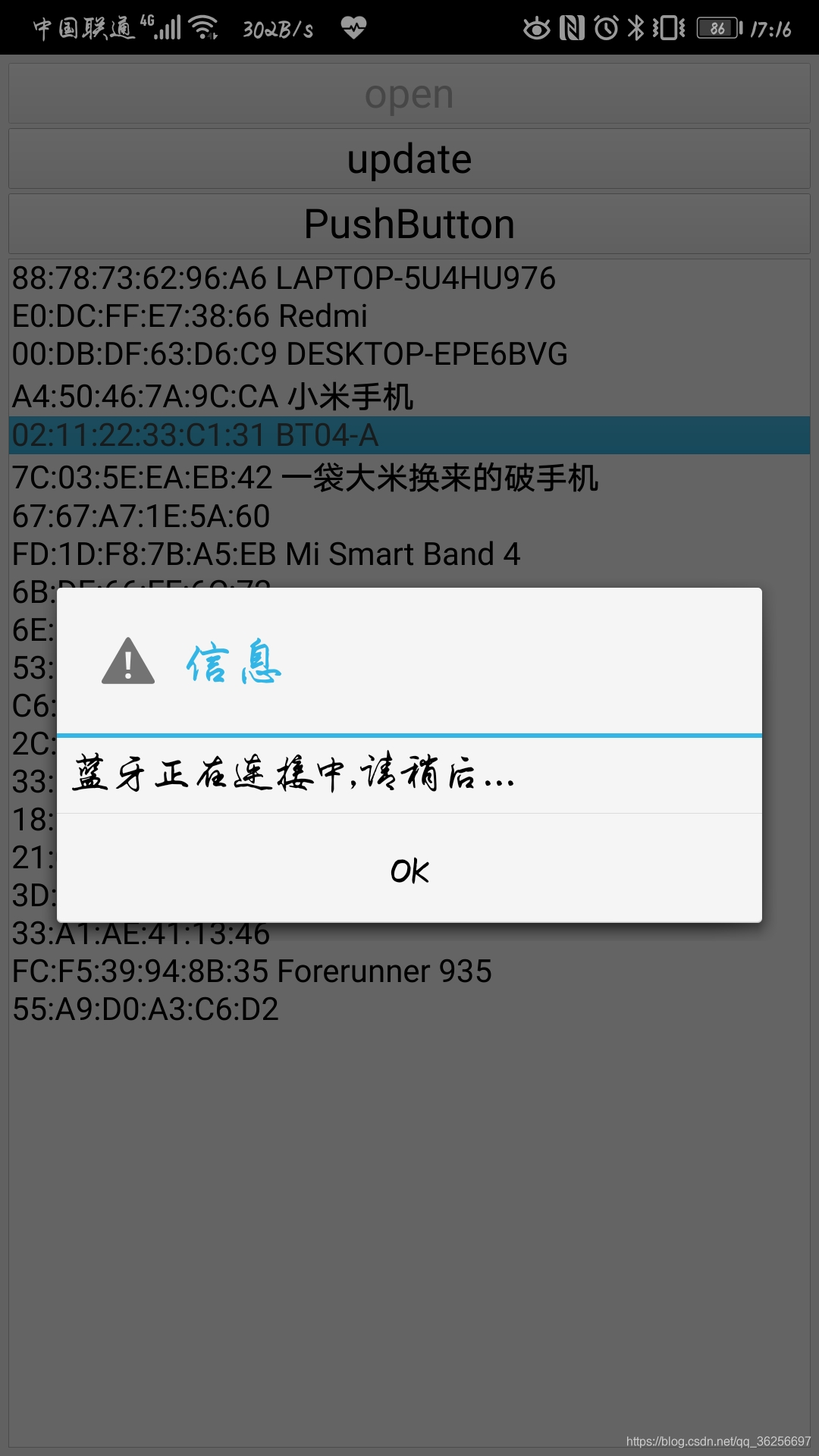Select the LAPTOP-5U4HU976 device
Screen dimensions: 819x1456
pyautogui.click(x=284, y=278)
